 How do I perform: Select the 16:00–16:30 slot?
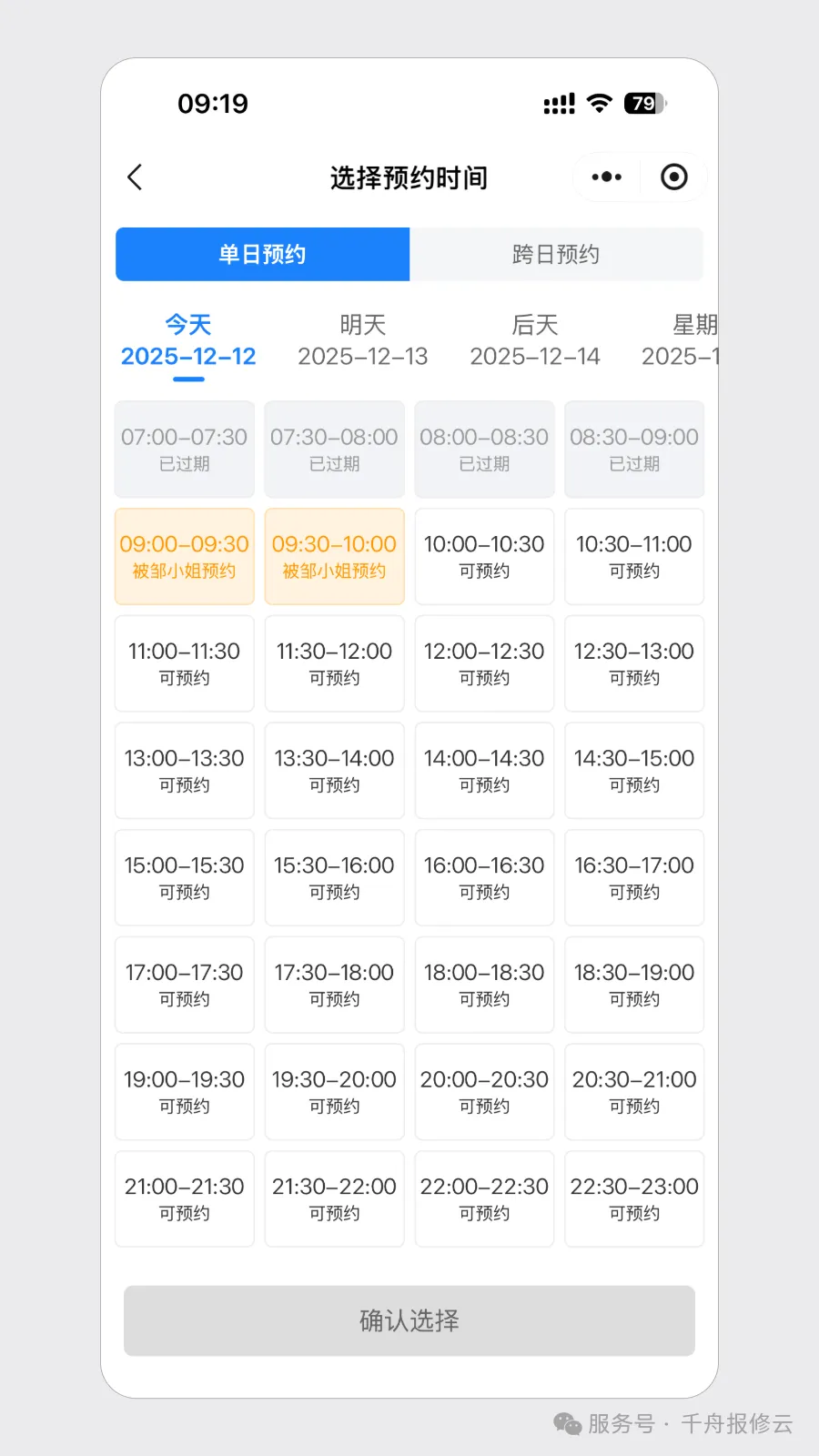pyautogui.click(x=484, y=877)
